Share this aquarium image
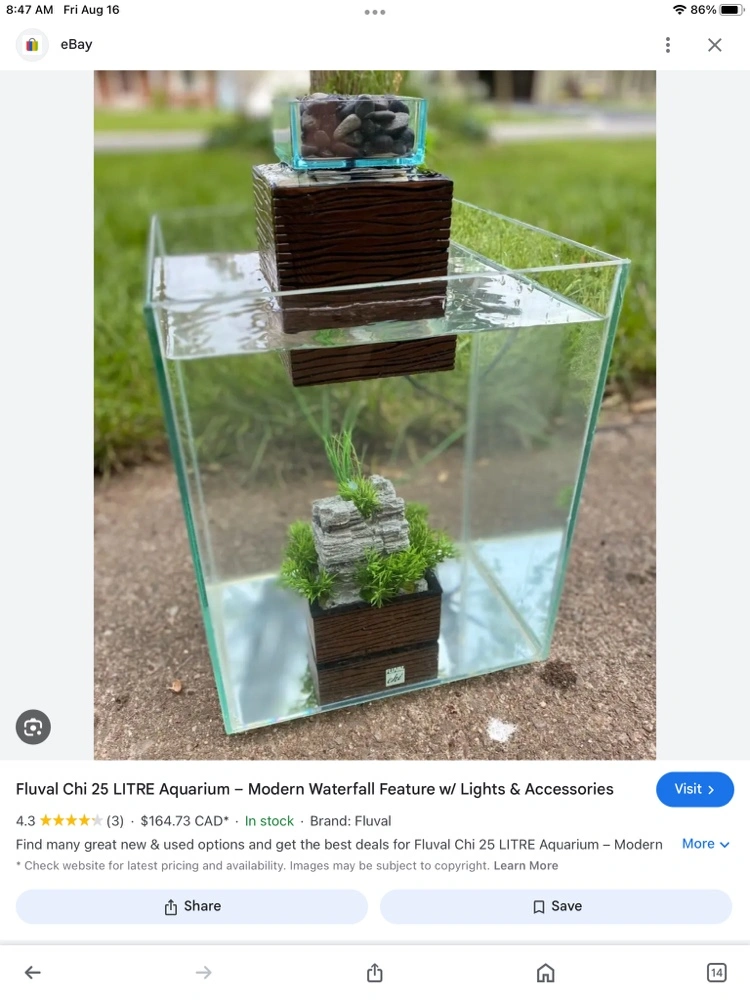 (x=192, y=906)
